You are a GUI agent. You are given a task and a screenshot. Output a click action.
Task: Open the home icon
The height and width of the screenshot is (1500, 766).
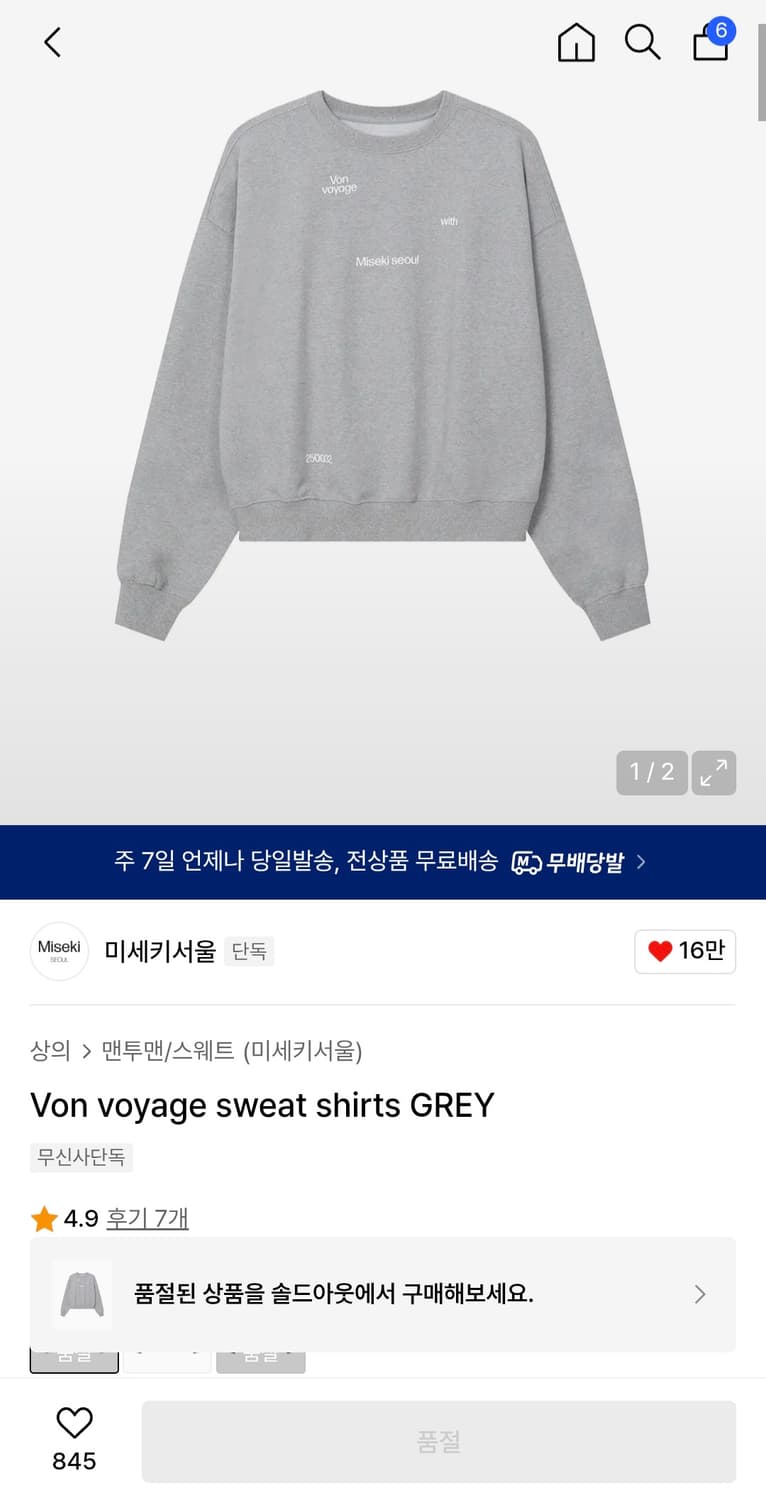[576, 43]
